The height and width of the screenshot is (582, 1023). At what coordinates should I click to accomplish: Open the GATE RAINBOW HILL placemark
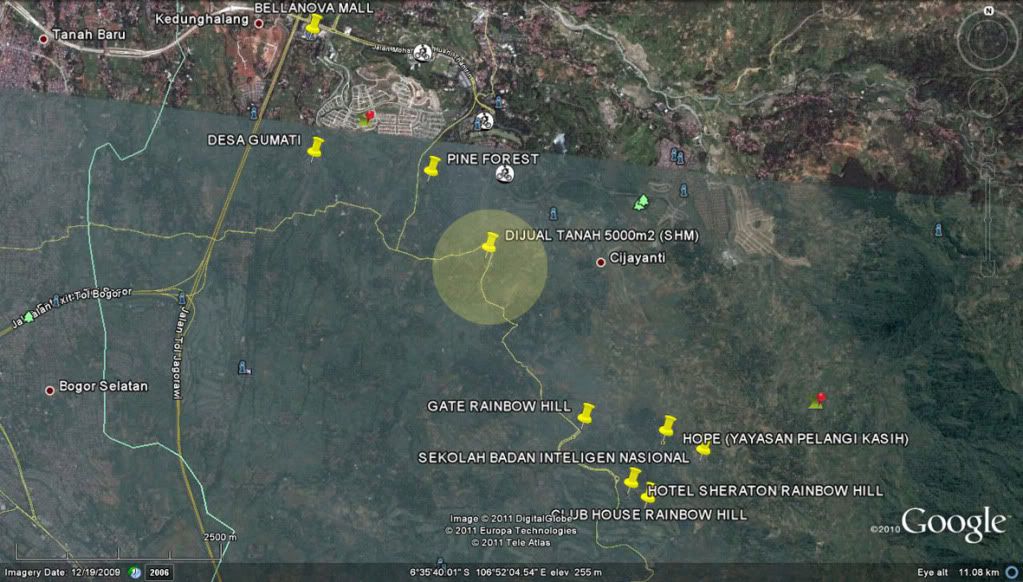click(585, 413)
